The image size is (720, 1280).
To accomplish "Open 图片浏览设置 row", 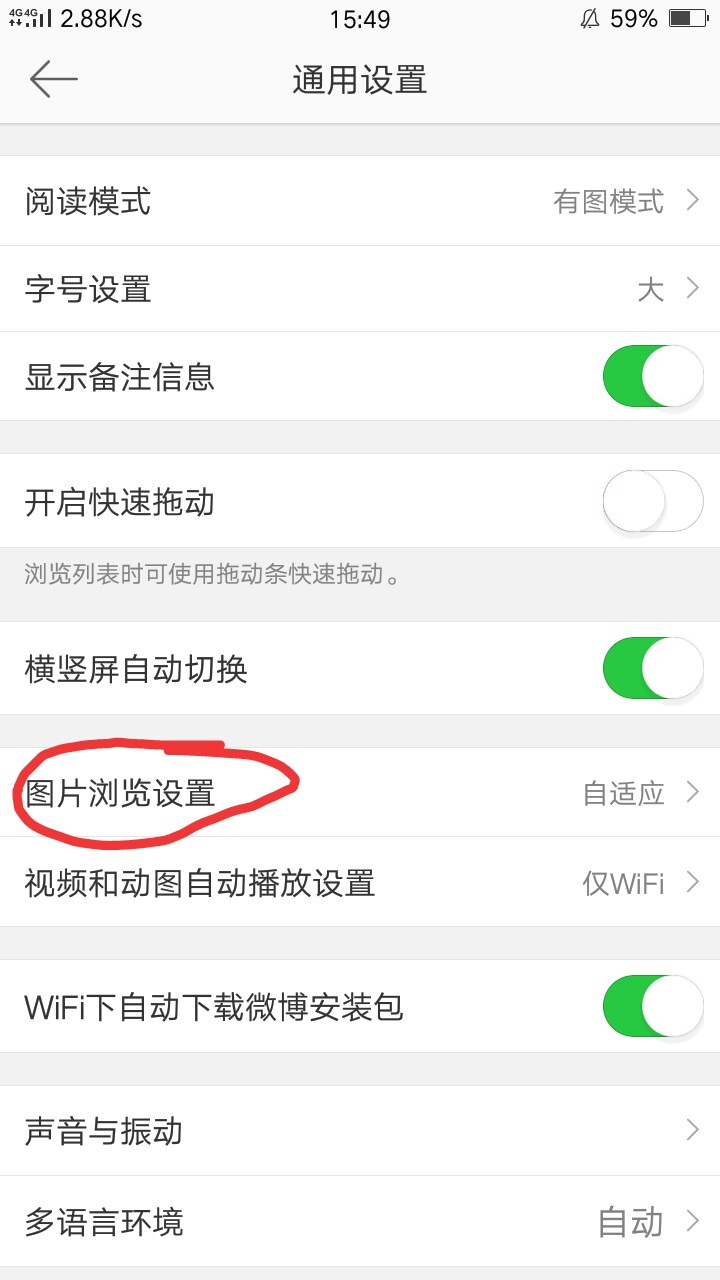I will [x=360, y=793].
